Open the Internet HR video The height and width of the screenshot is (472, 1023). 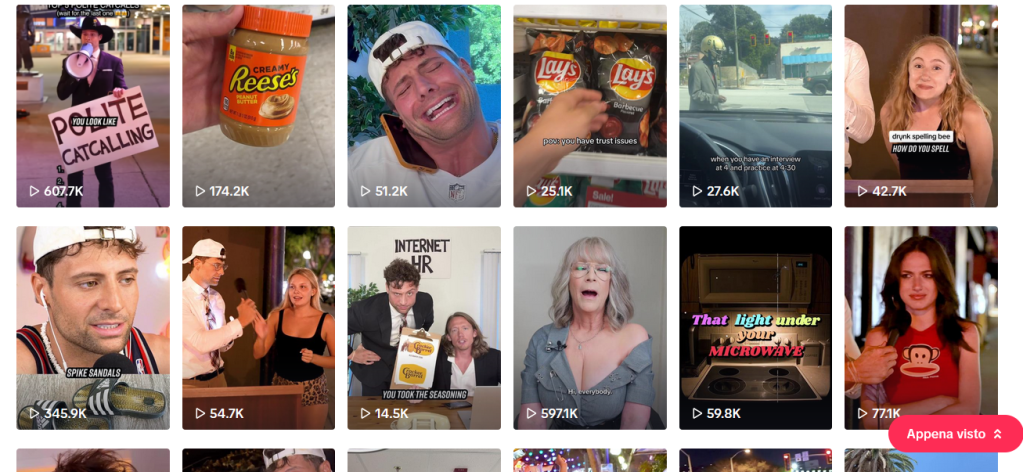pos(424,327)
